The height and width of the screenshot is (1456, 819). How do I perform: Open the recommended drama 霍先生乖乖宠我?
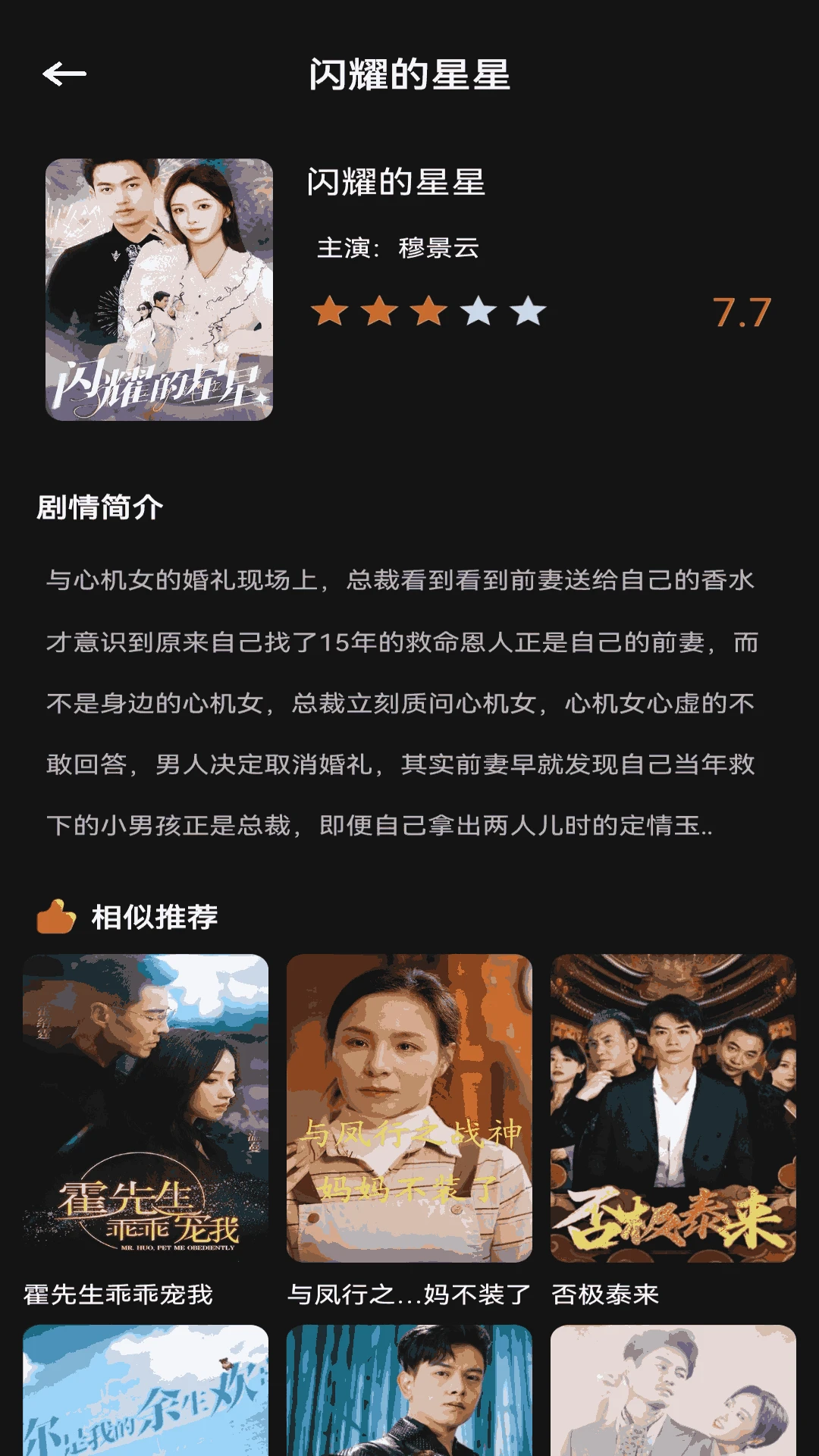point(146,1108)
